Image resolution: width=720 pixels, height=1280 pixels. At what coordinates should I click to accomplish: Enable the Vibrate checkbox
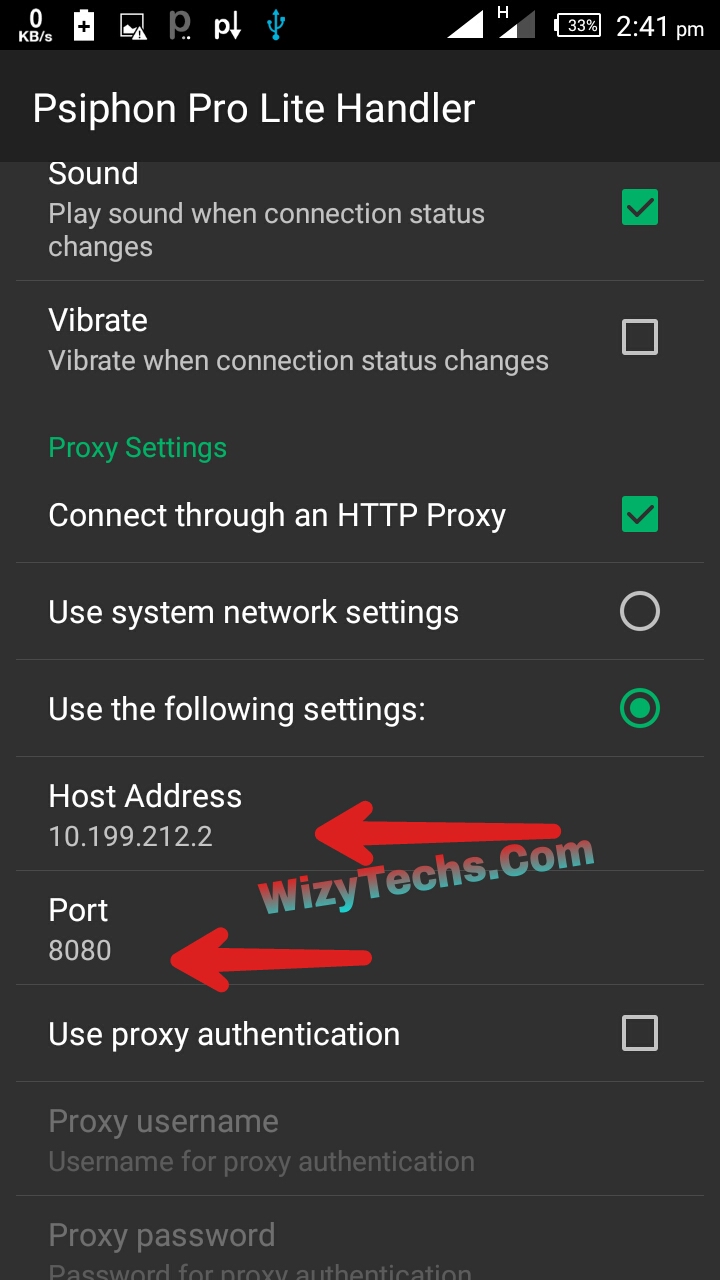pos(640,337)
